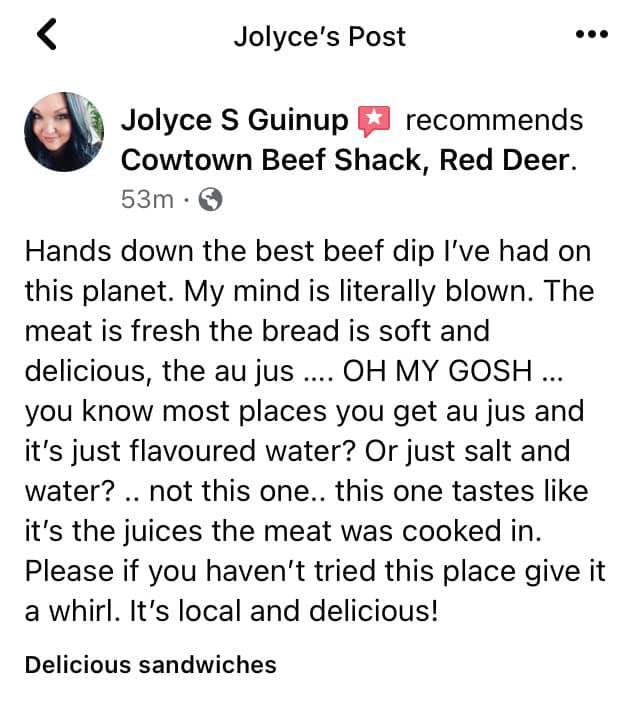Open Jolyce S Guinup's profile name link
This screenshot has height=715, width=640.
point(235,121)
